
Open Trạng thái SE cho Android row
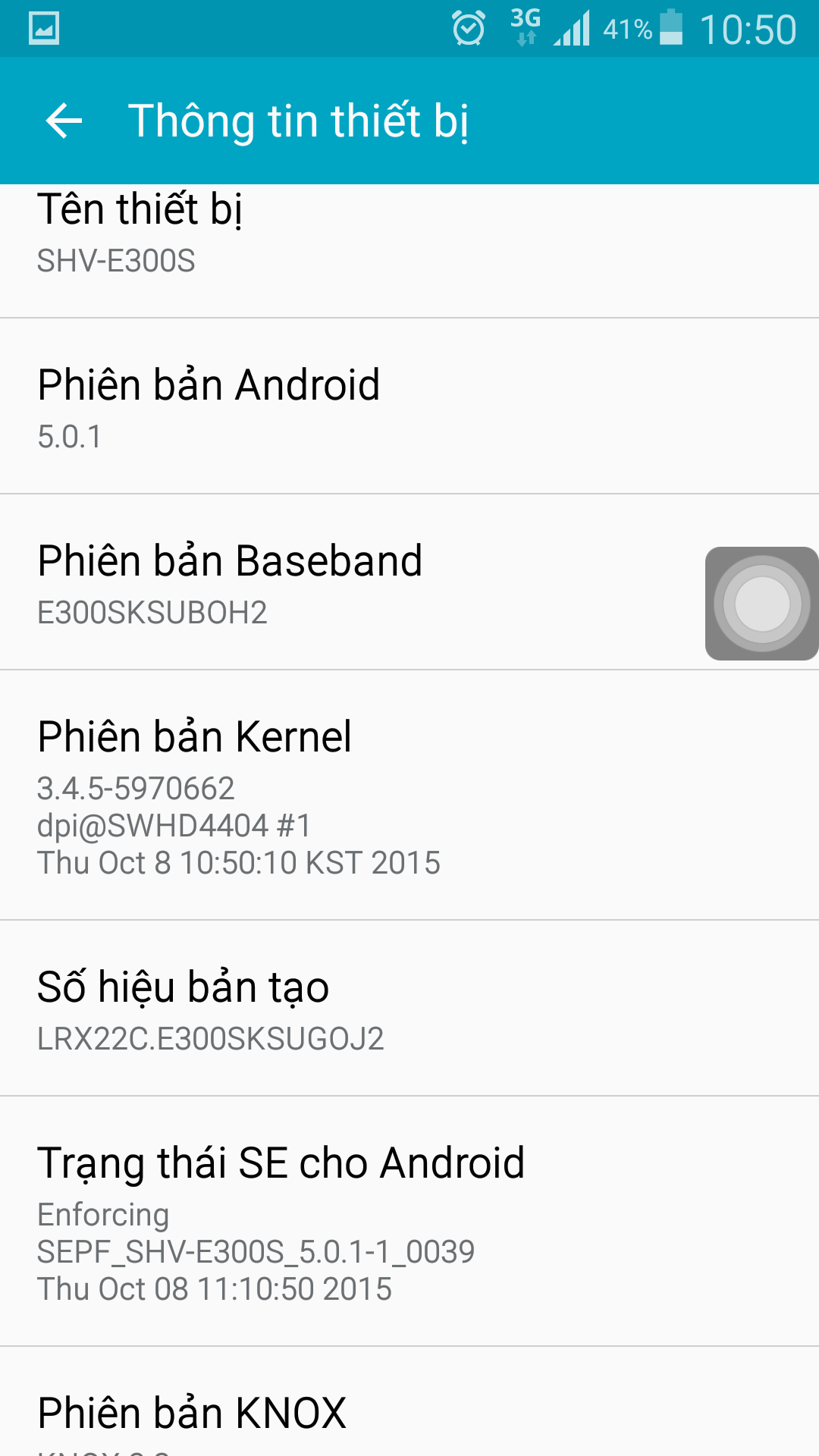click(x=409, y=1222)
